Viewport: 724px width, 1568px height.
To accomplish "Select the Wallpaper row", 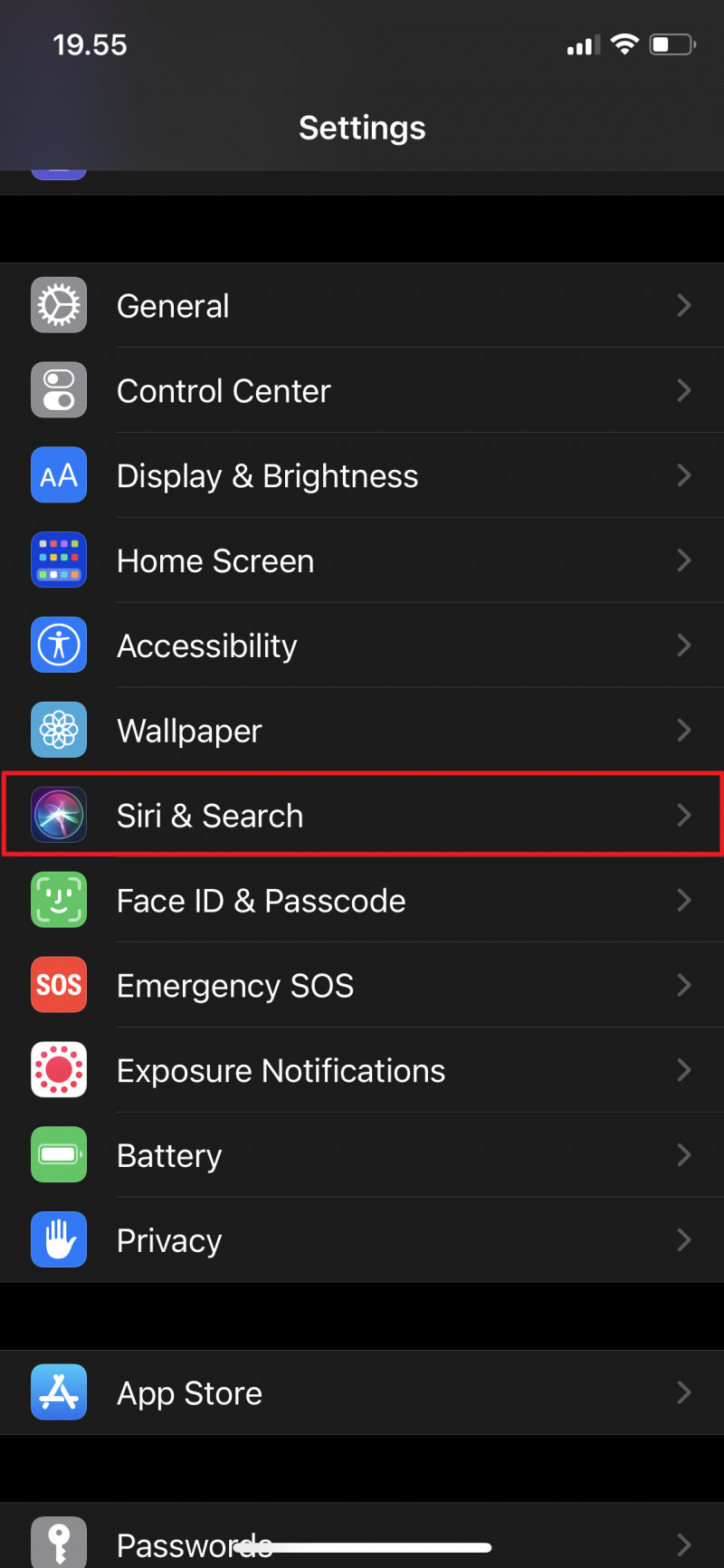I will 362,731.
